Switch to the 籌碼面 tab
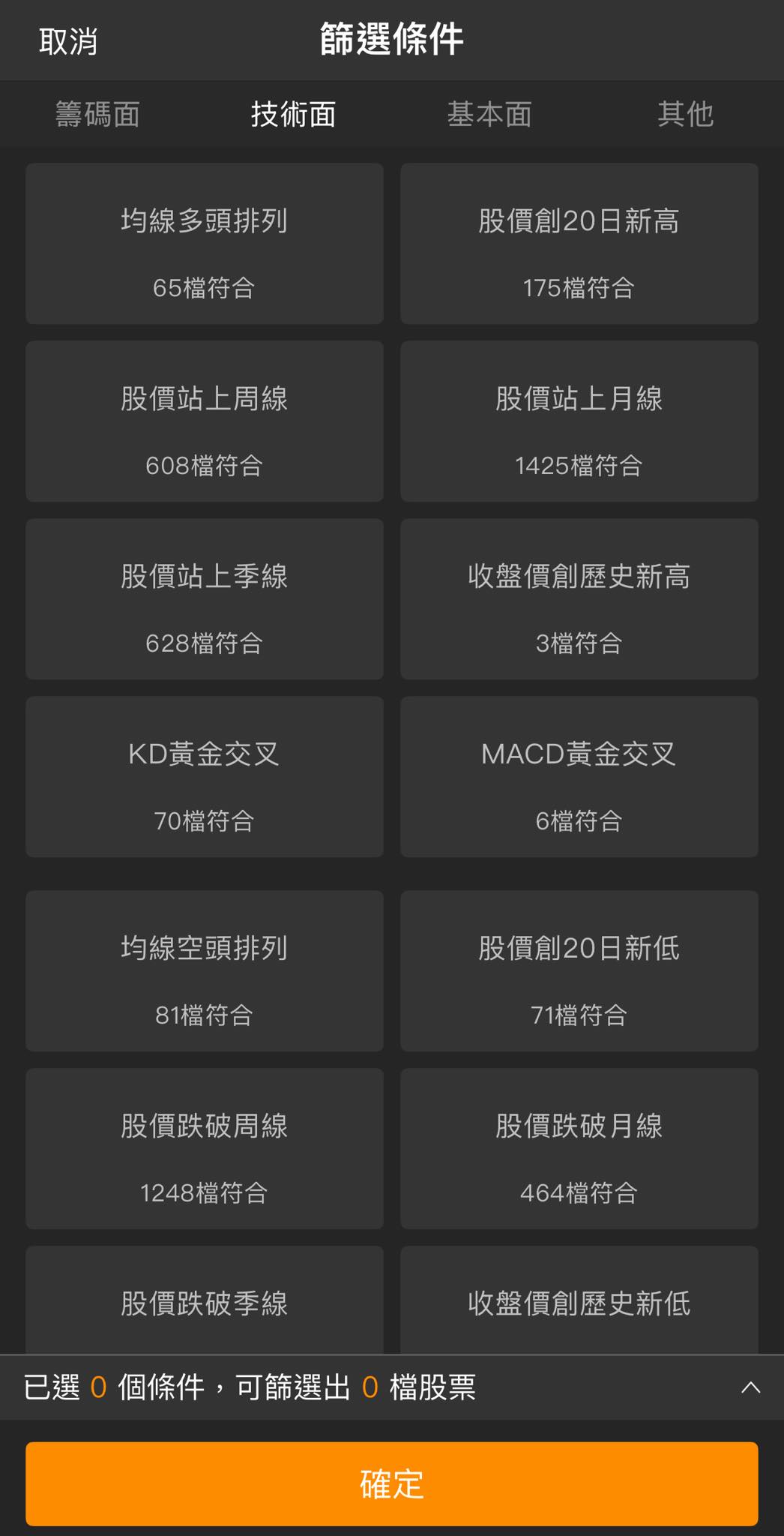 (x=97, y=114)
